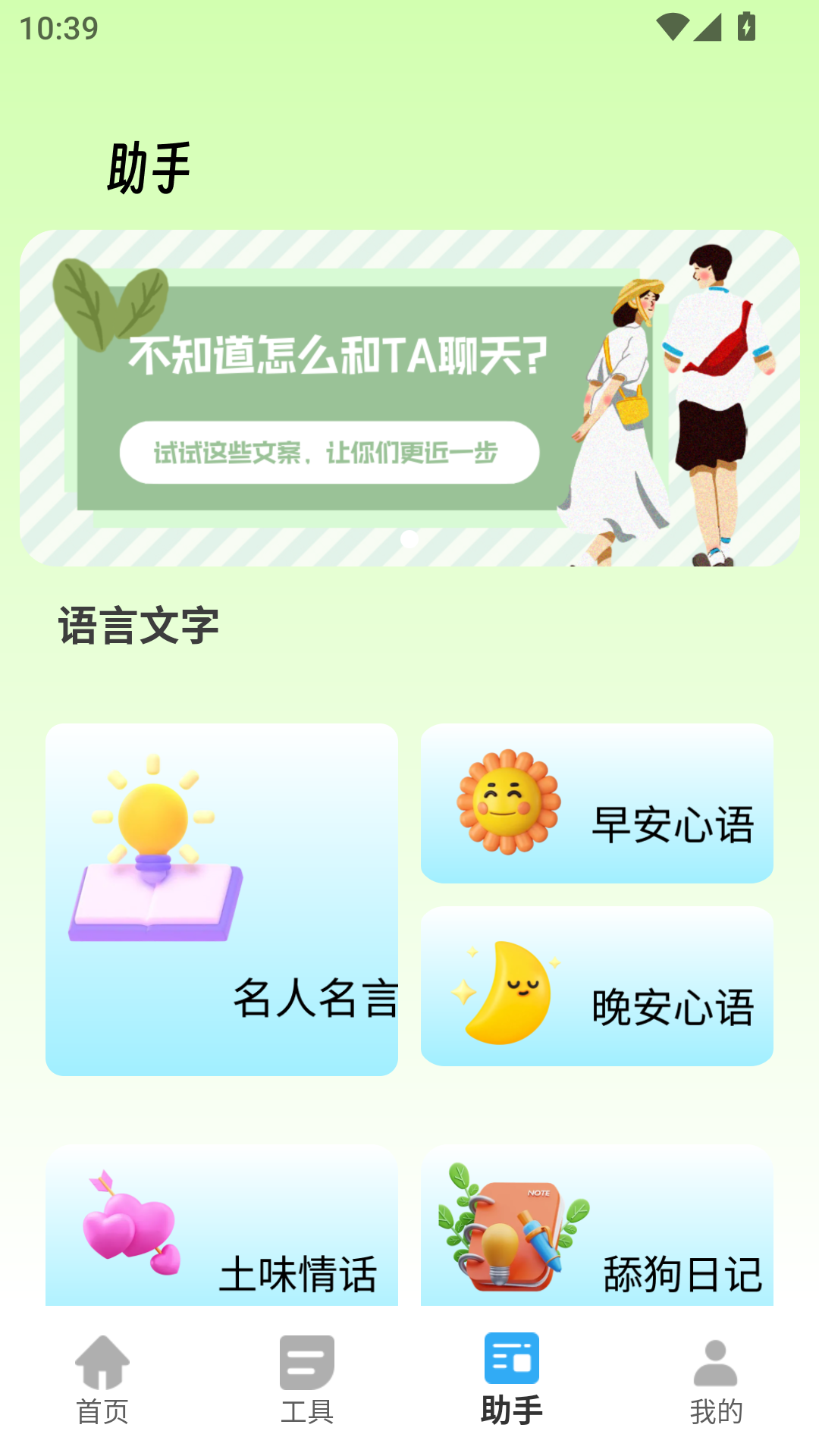Tap the lightbulb book icon on 名人名言 card
819x1456 pixels.
click(x=152, y=849)
